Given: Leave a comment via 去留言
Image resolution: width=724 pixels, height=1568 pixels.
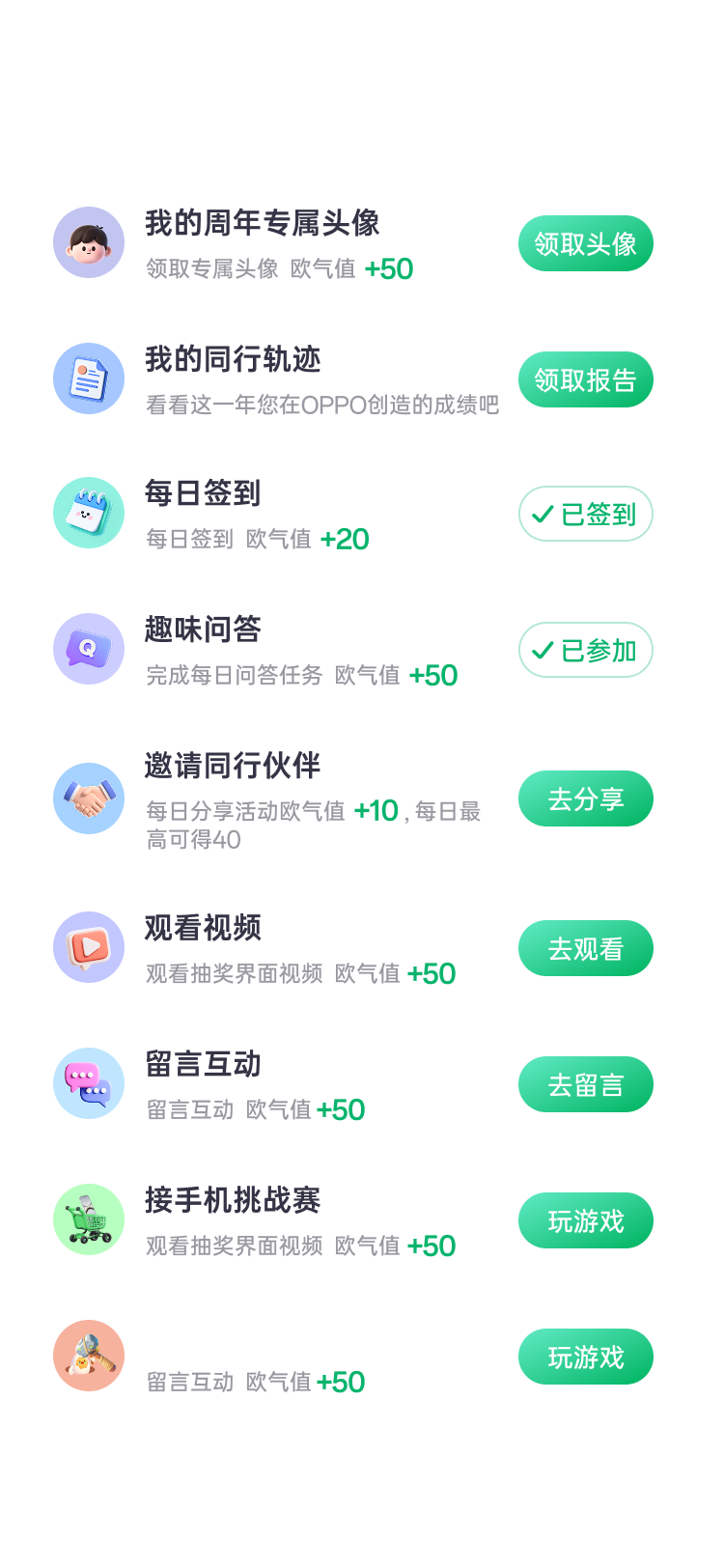Looking at the screenshot, I should coord(585,1084).
